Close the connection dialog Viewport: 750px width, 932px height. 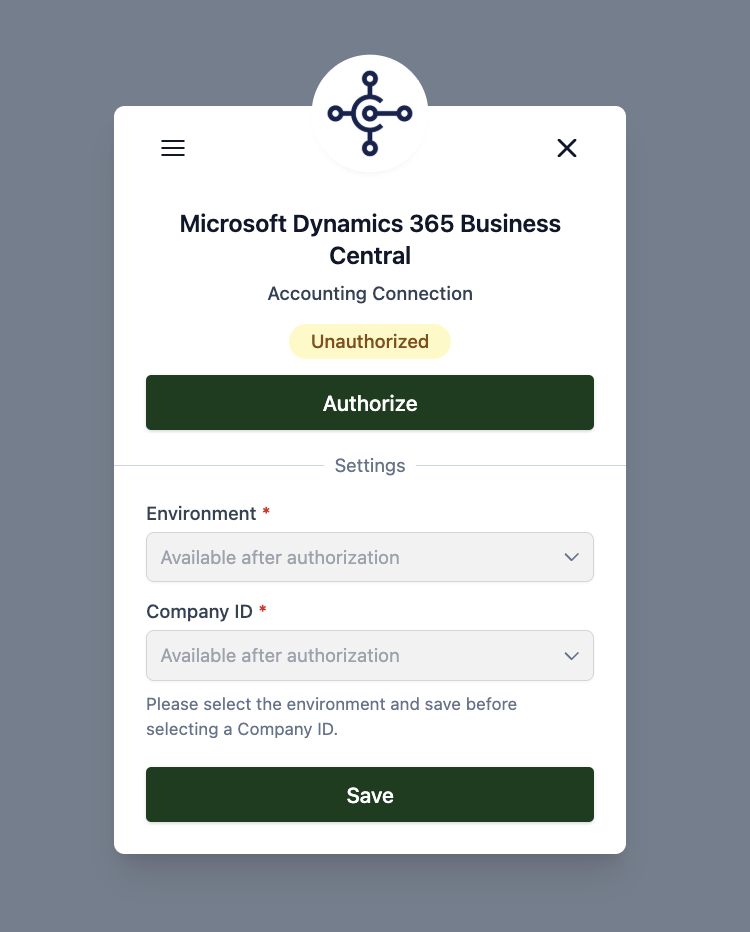567,148
